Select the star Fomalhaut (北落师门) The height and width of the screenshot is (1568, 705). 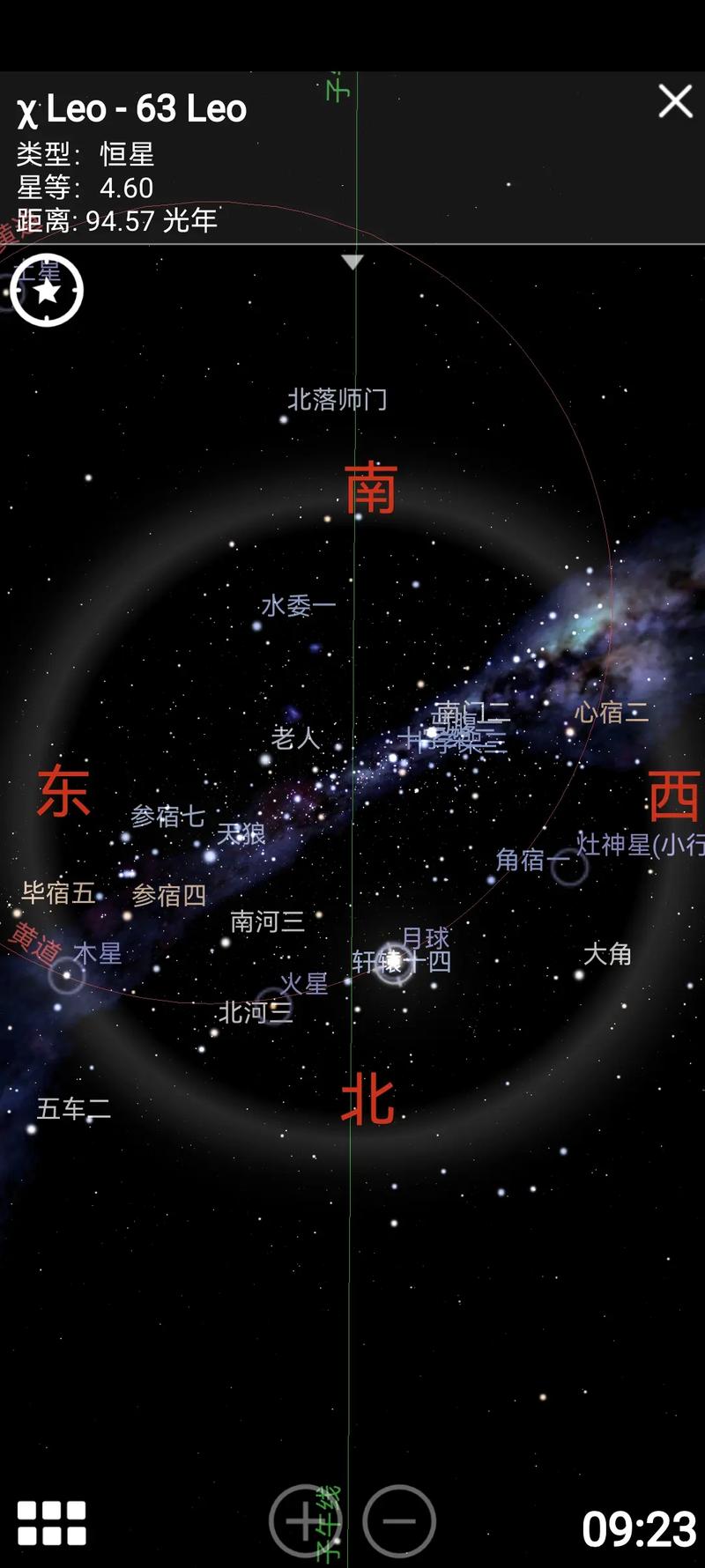click(x=284, y=419)
